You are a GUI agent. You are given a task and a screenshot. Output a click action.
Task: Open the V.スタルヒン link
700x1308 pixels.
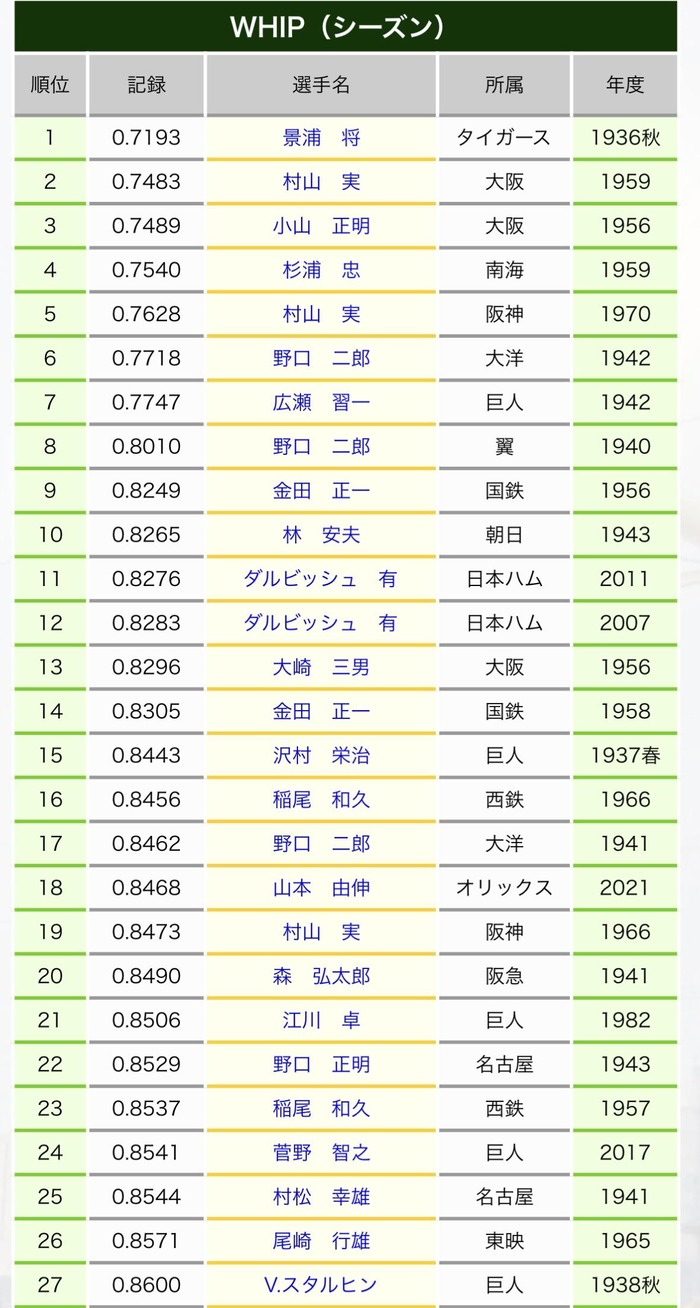(321, 1285)
